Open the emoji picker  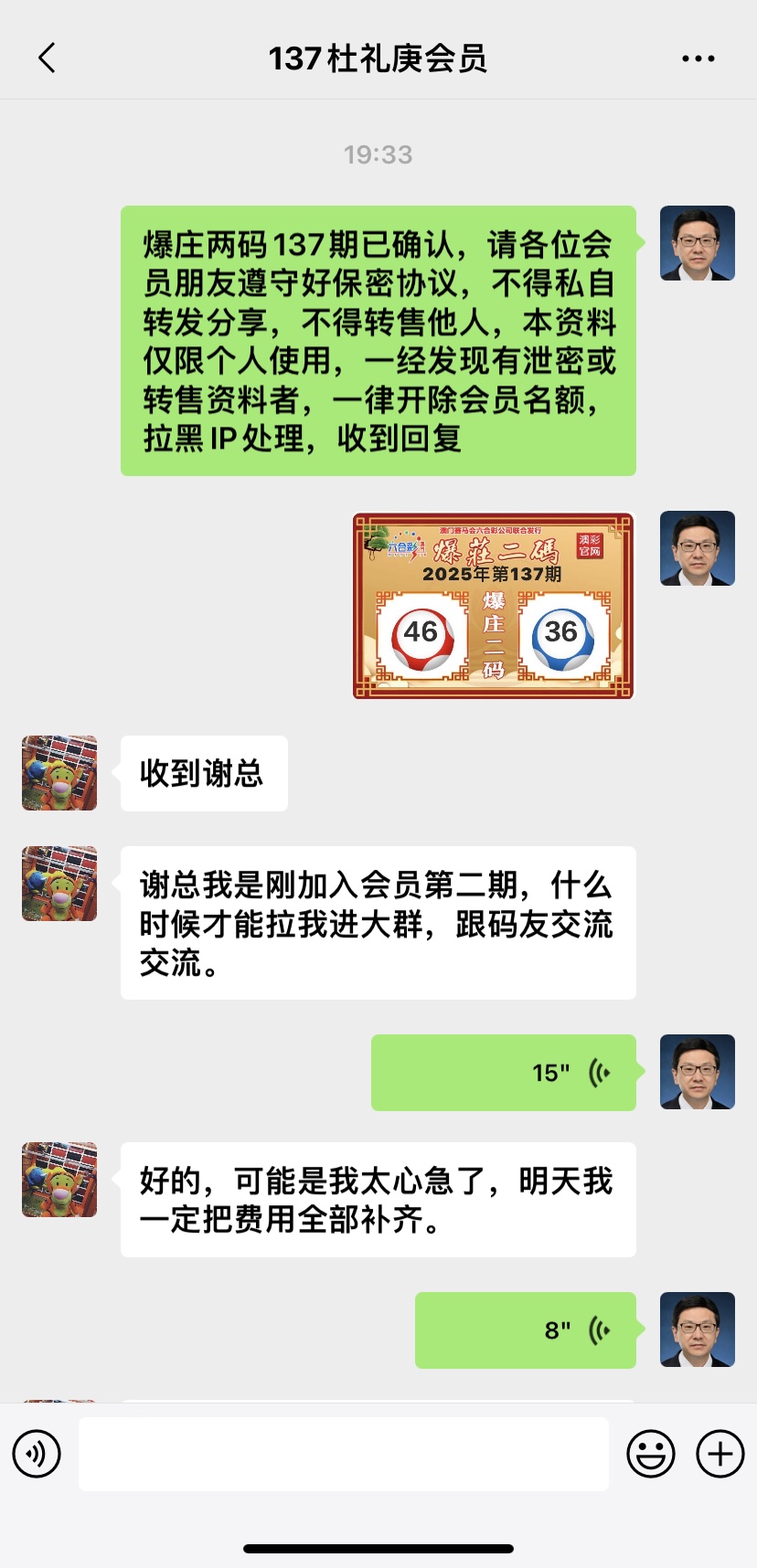[651, 1454]
